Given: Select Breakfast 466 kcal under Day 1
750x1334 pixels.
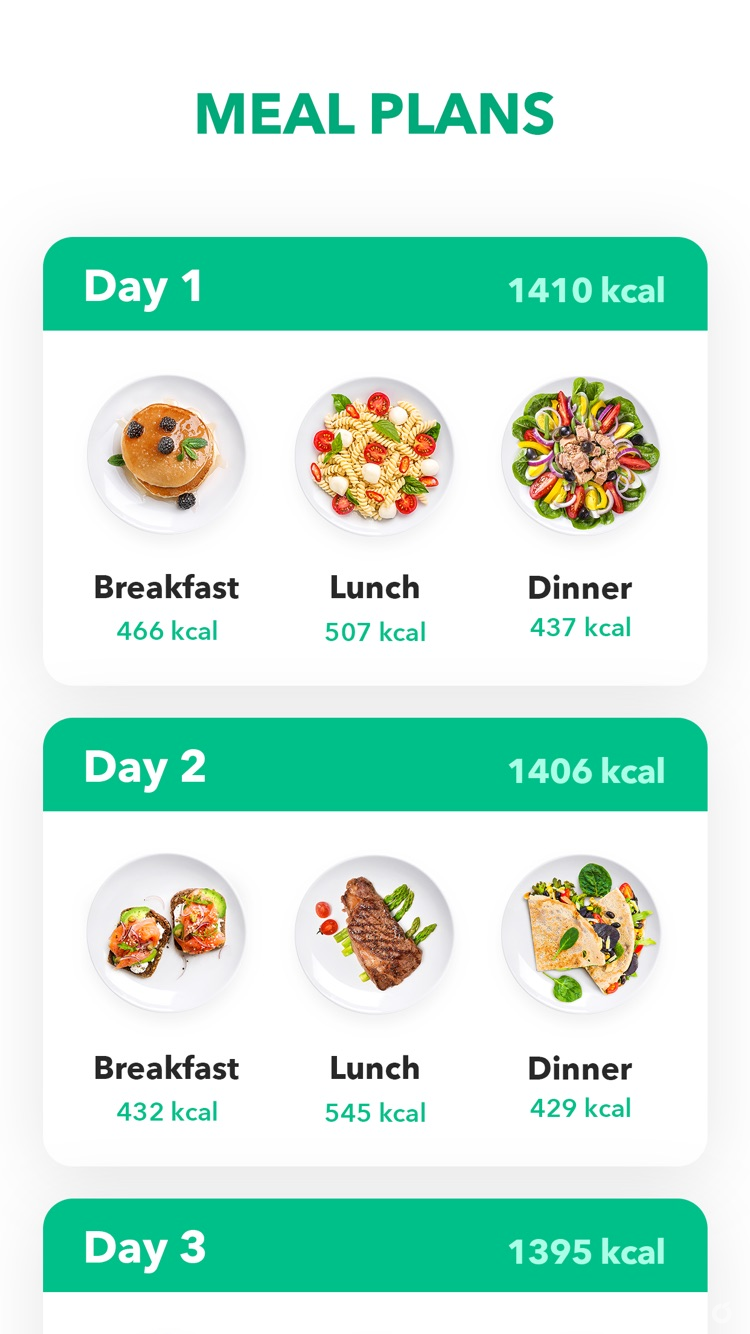Looking at the screenshot, I should [x=165, y=605].
